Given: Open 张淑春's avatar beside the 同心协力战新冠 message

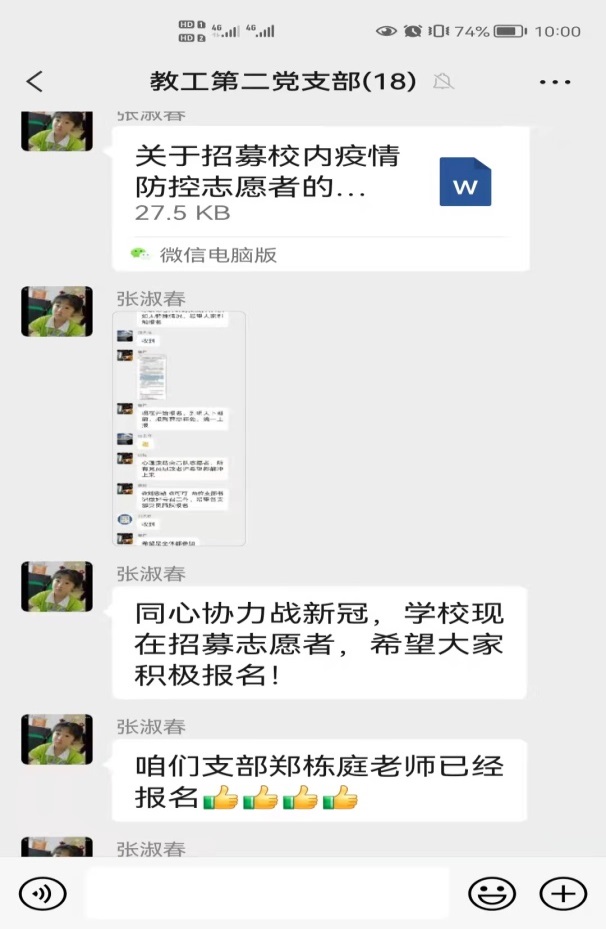Looking at the screenshot, I should click(57, 587).
